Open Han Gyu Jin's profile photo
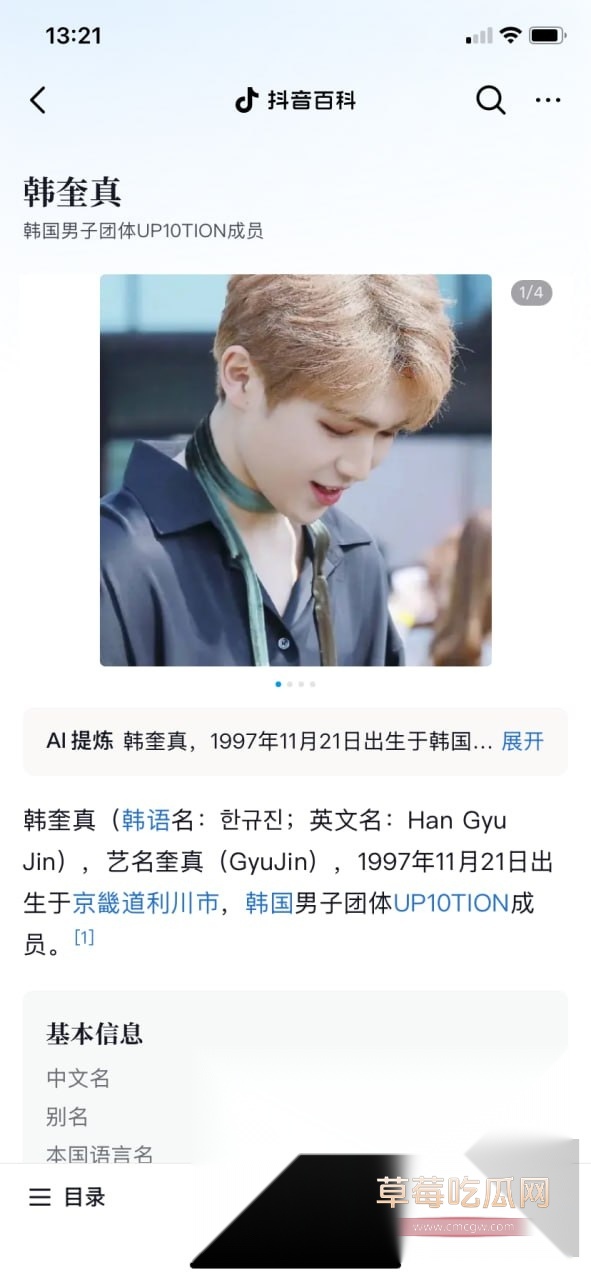The width and height of the screenshot is (591, 1280). click(296, 470)
